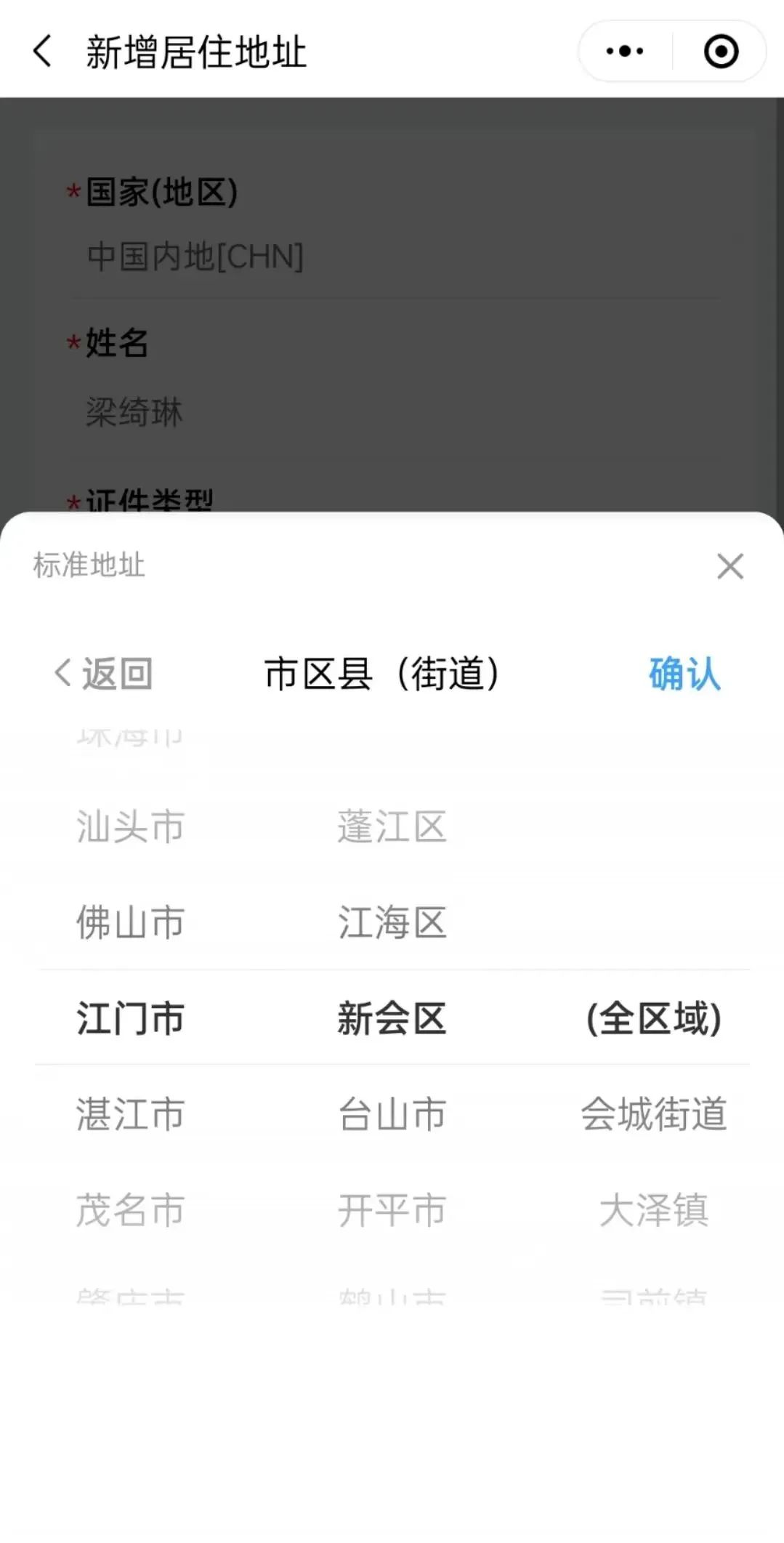Close the 标准地址 picker sheet
Screen dimensions: 784x1543
pyautogui.click(x=730, y=566)
